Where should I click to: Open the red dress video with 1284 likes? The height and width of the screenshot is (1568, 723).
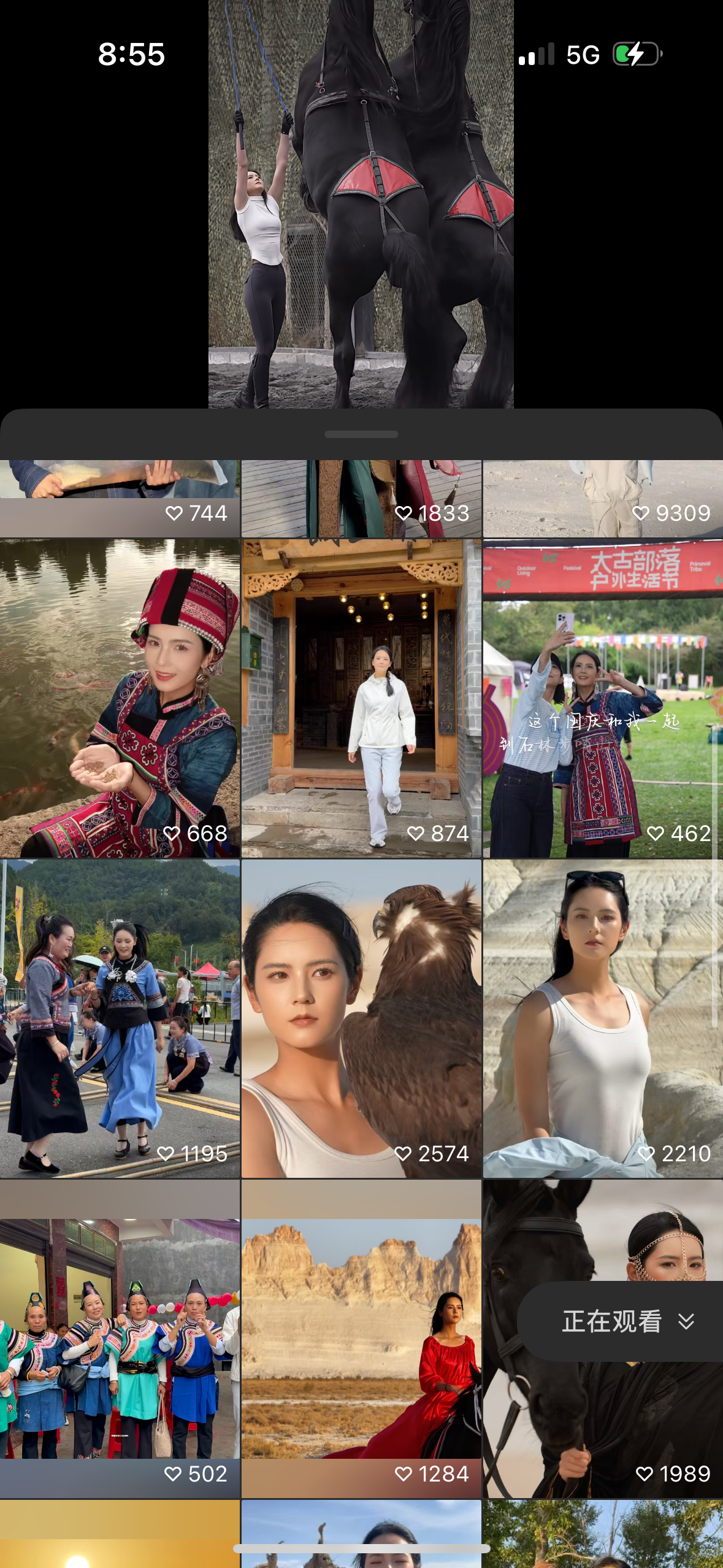361,1337
